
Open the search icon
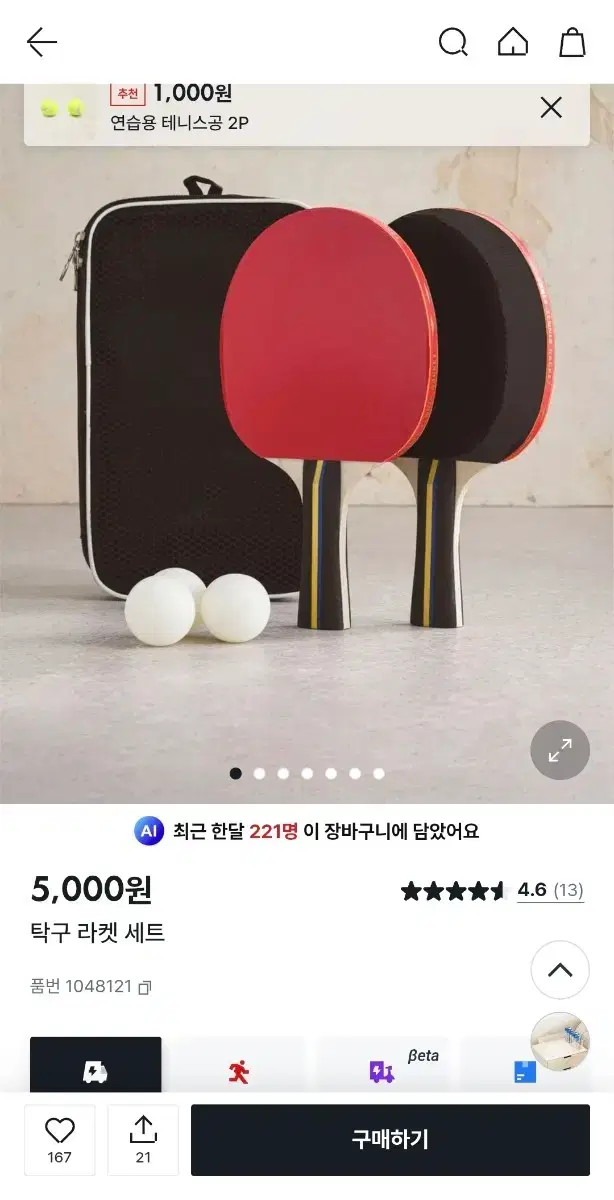point(453,42)
